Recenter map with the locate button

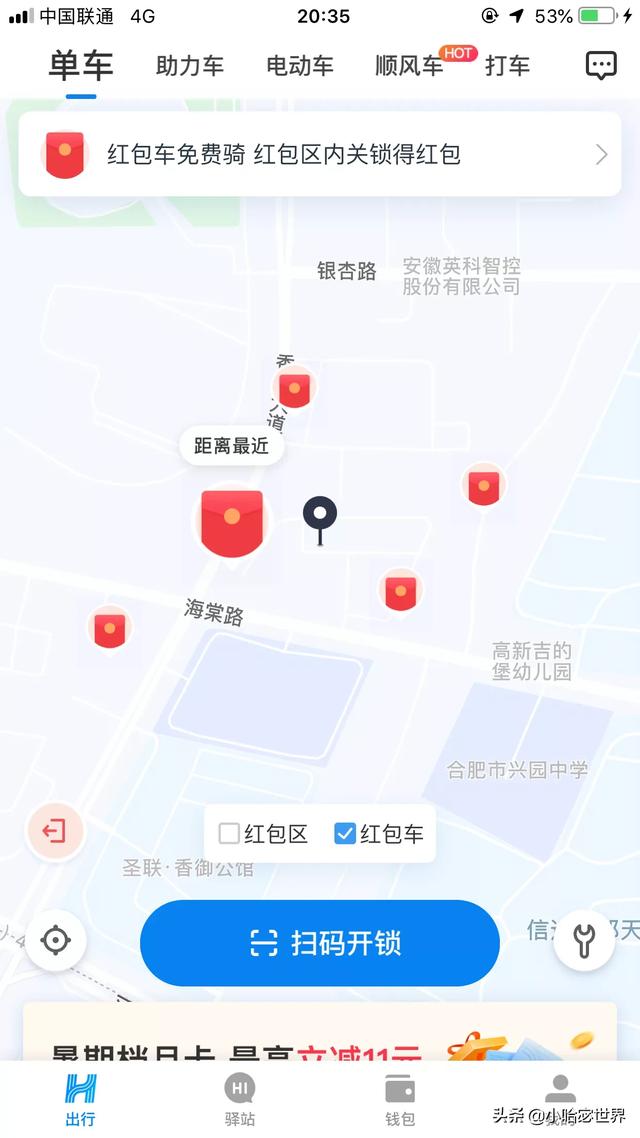tap(55, 940)
